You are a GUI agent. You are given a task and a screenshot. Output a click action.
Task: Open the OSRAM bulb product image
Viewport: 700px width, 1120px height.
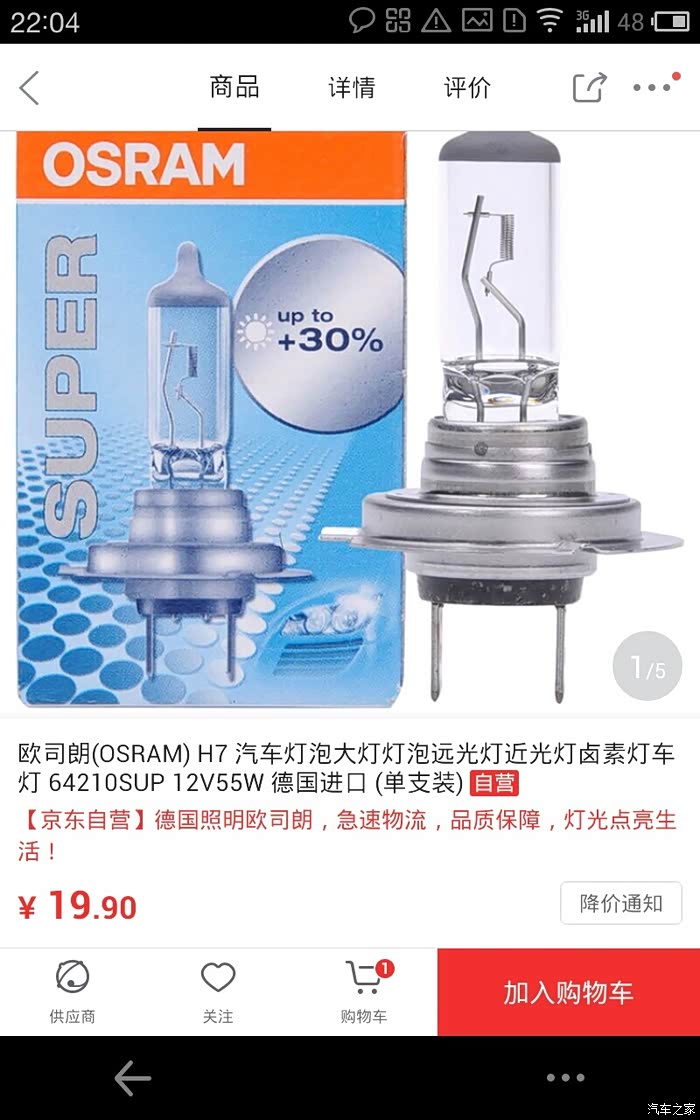click(350, 420)
